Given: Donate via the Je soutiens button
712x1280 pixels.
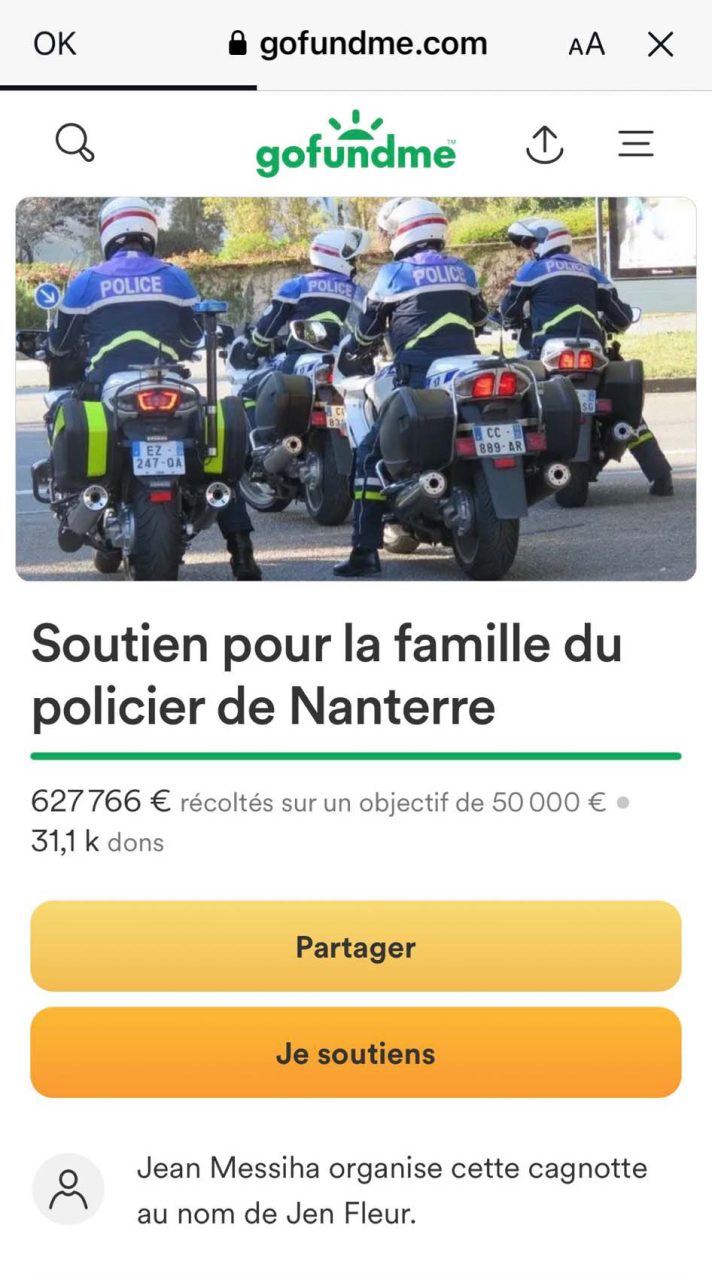Looking at the screenshot, I should click(x=355, y=1052).
